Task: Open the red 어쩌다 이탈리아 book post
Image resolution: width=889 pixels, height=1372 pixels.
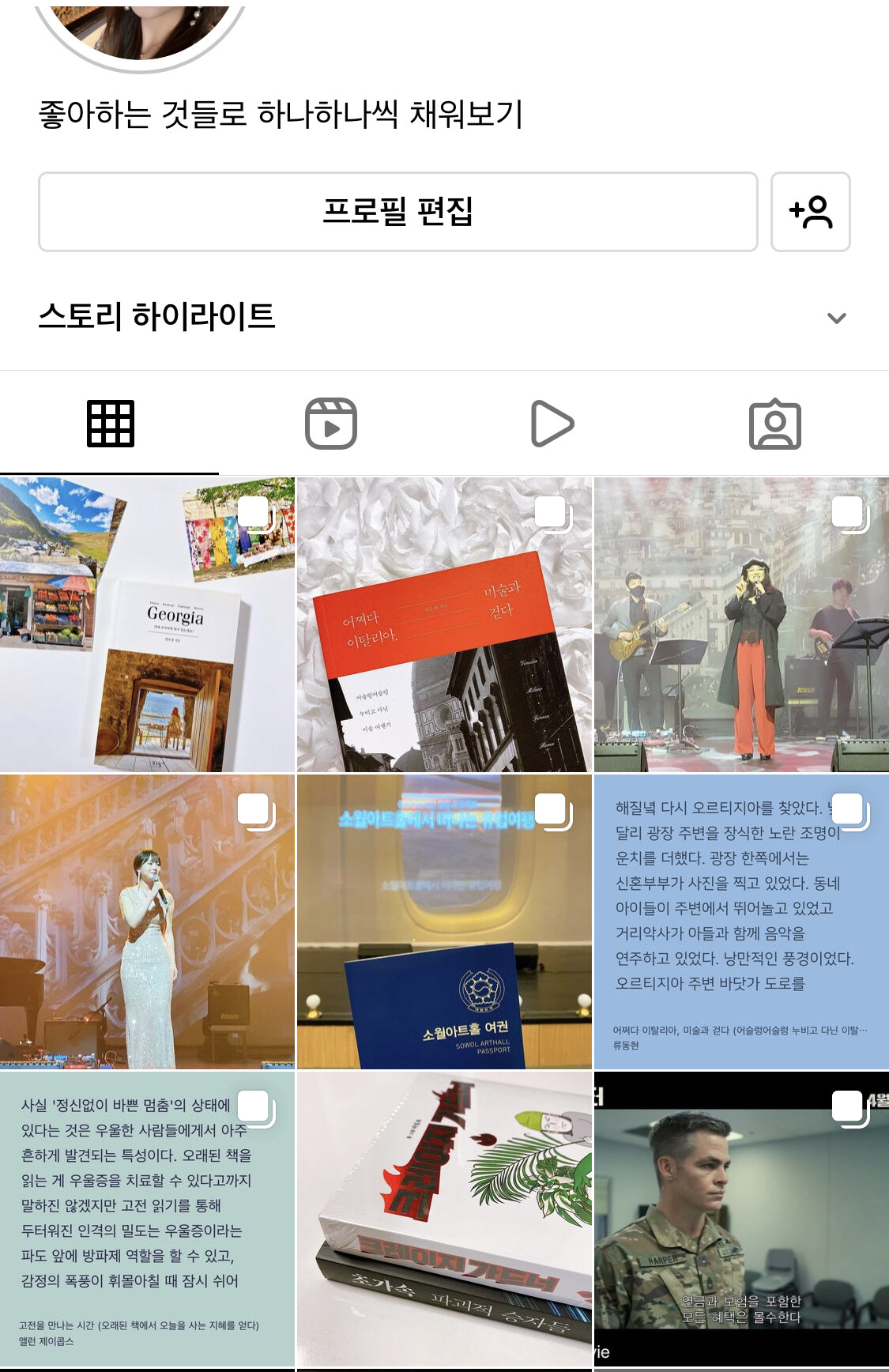Action: tap(444, 624)
